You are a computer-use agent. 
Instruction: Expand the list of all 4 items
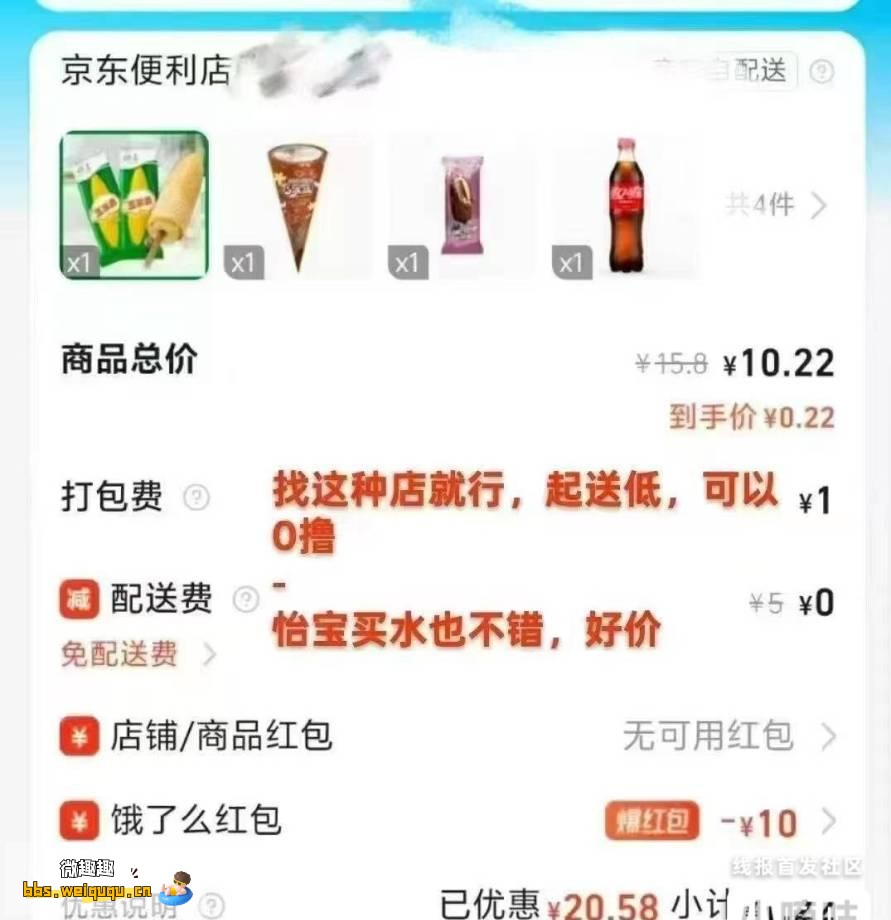tap(777, 206)
